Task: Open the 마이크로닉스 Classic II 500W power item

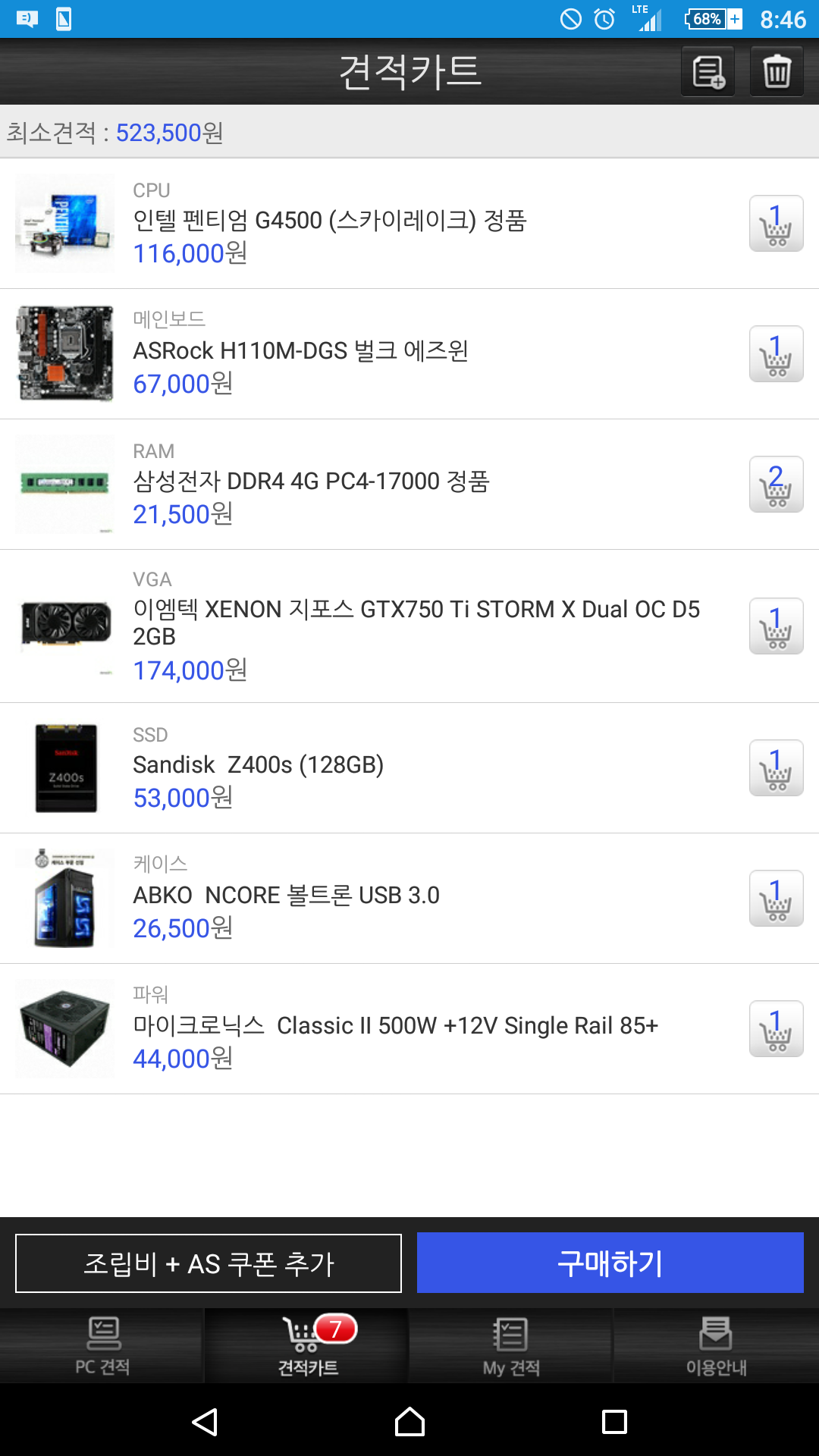Action: click(x=394, y=1026)
